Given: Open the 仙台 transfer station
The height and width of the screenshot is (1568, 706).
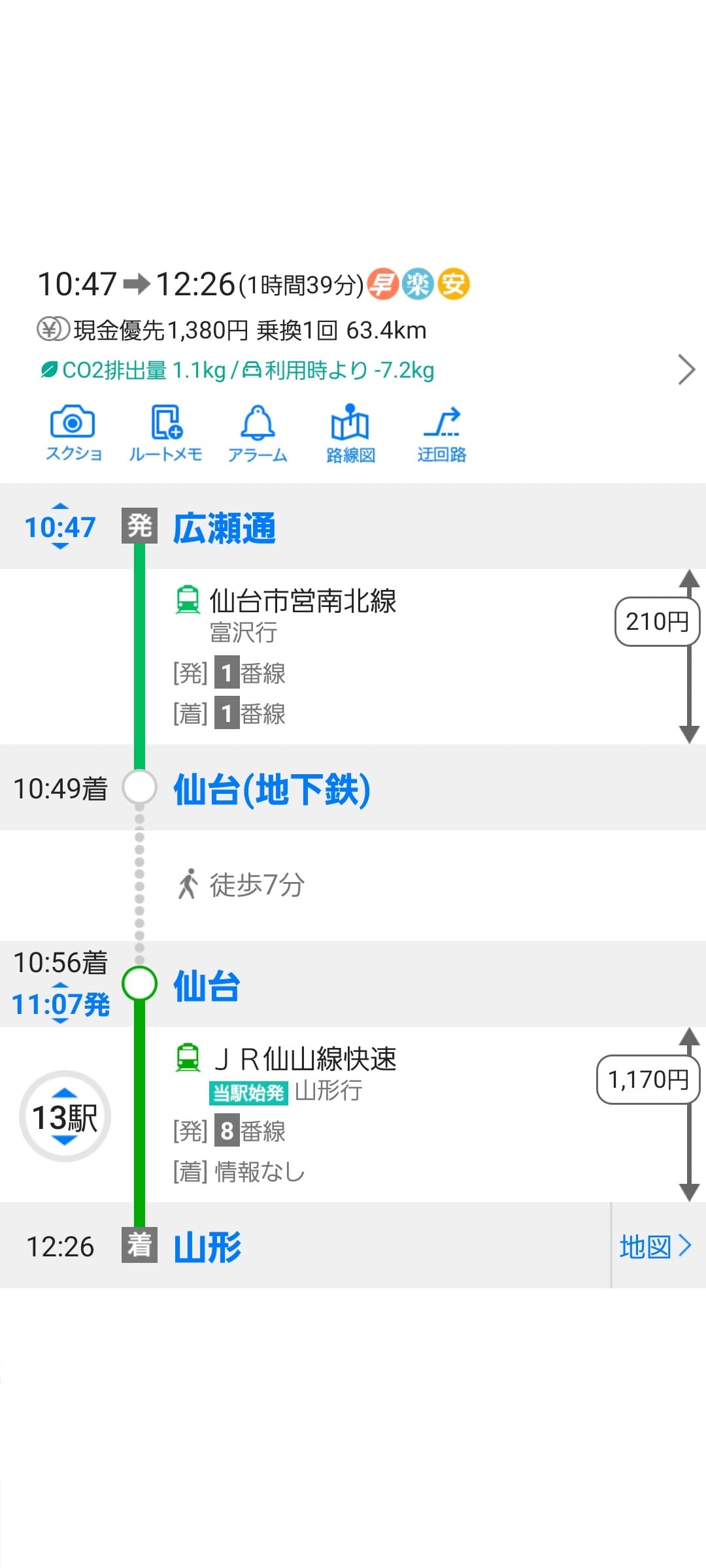Looking at the screenshot, I should click(207, 985).
